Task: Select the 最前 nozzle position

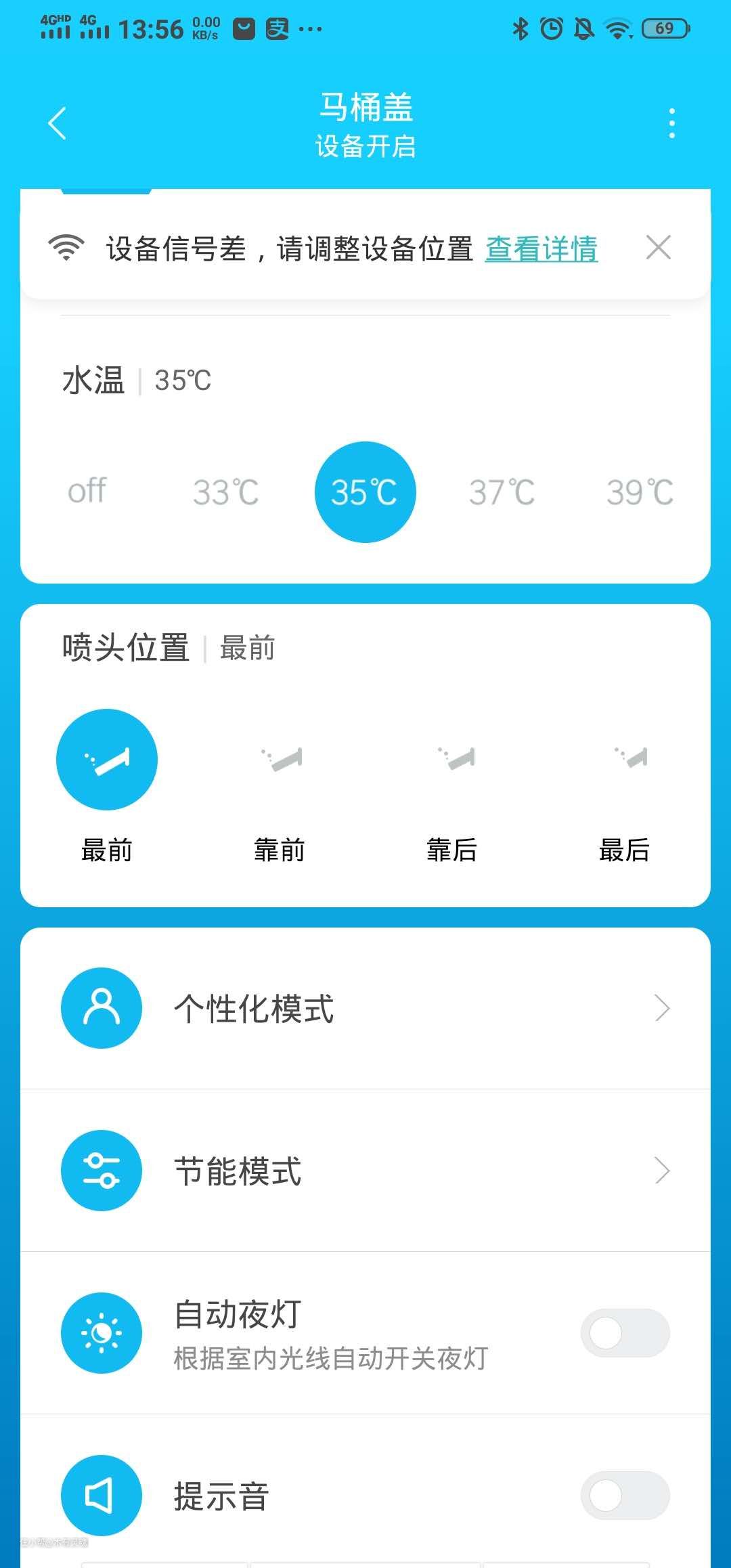Action: pyautogui.click(x=107, y=760)
